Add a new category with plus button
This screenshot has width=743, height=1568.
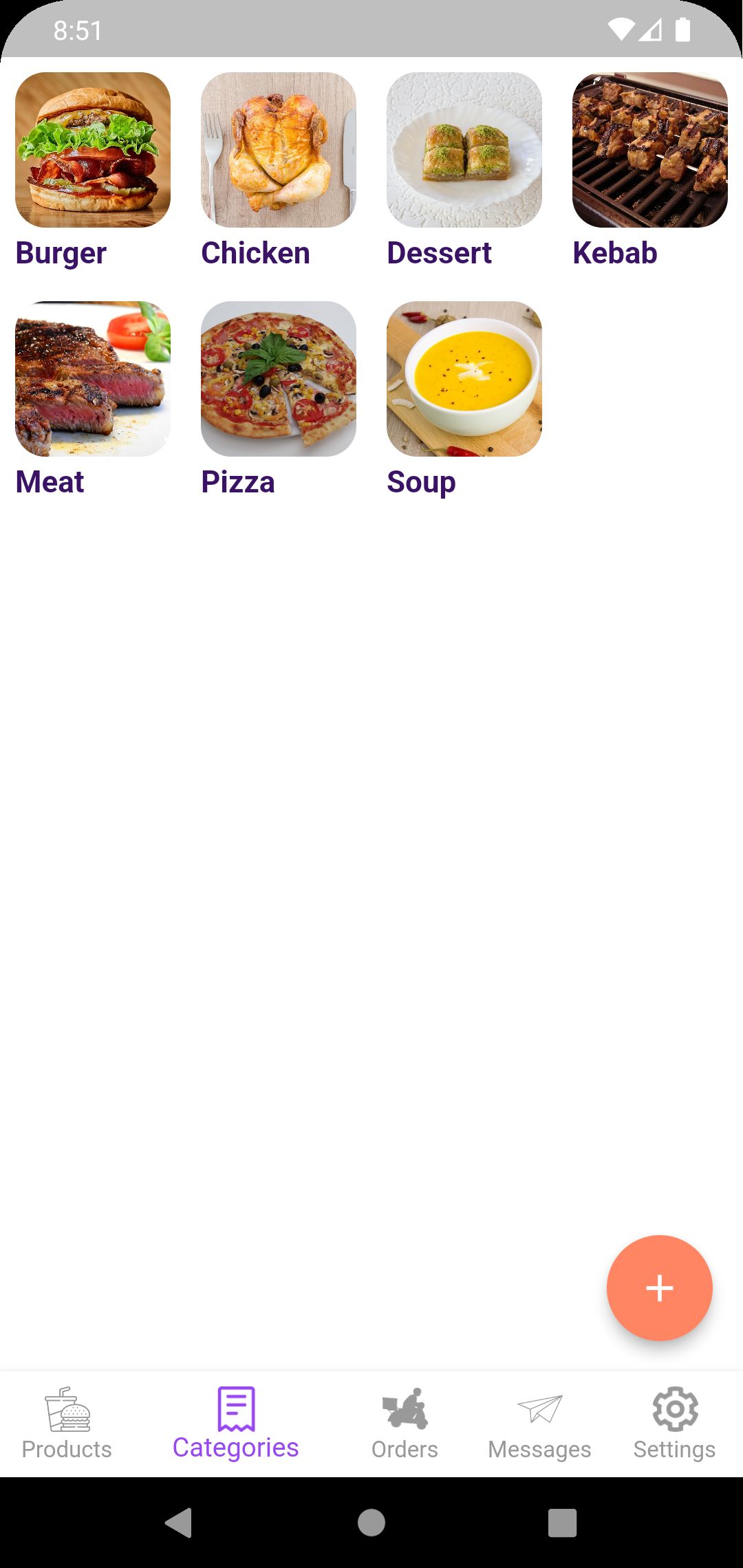659,1287
